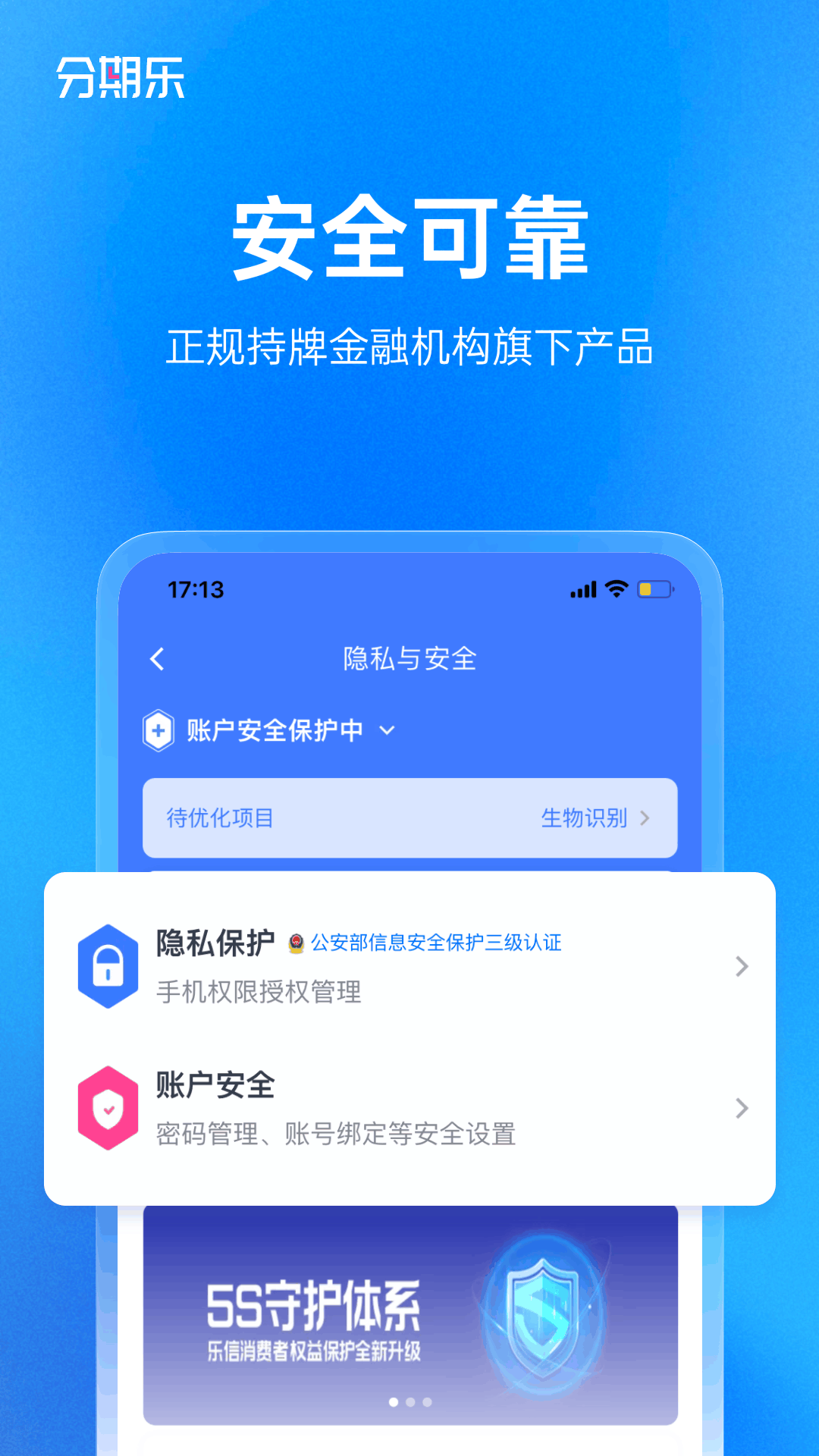Tap the blue lock privacy protection icon
The height and width of the screenshot is (1456, 819).
pos(108,967)
